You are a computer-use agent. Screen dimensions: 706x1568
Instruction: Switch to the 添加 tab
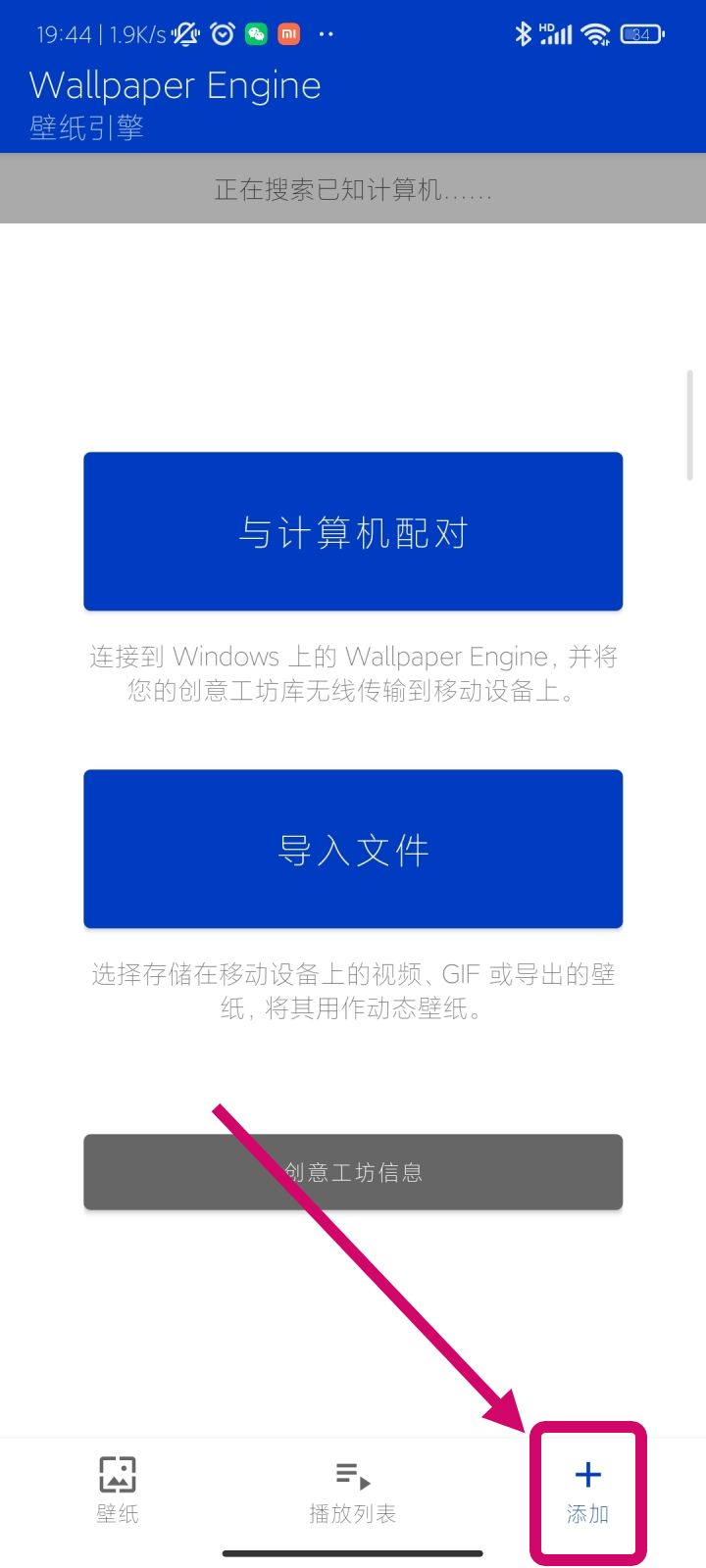586,1494
